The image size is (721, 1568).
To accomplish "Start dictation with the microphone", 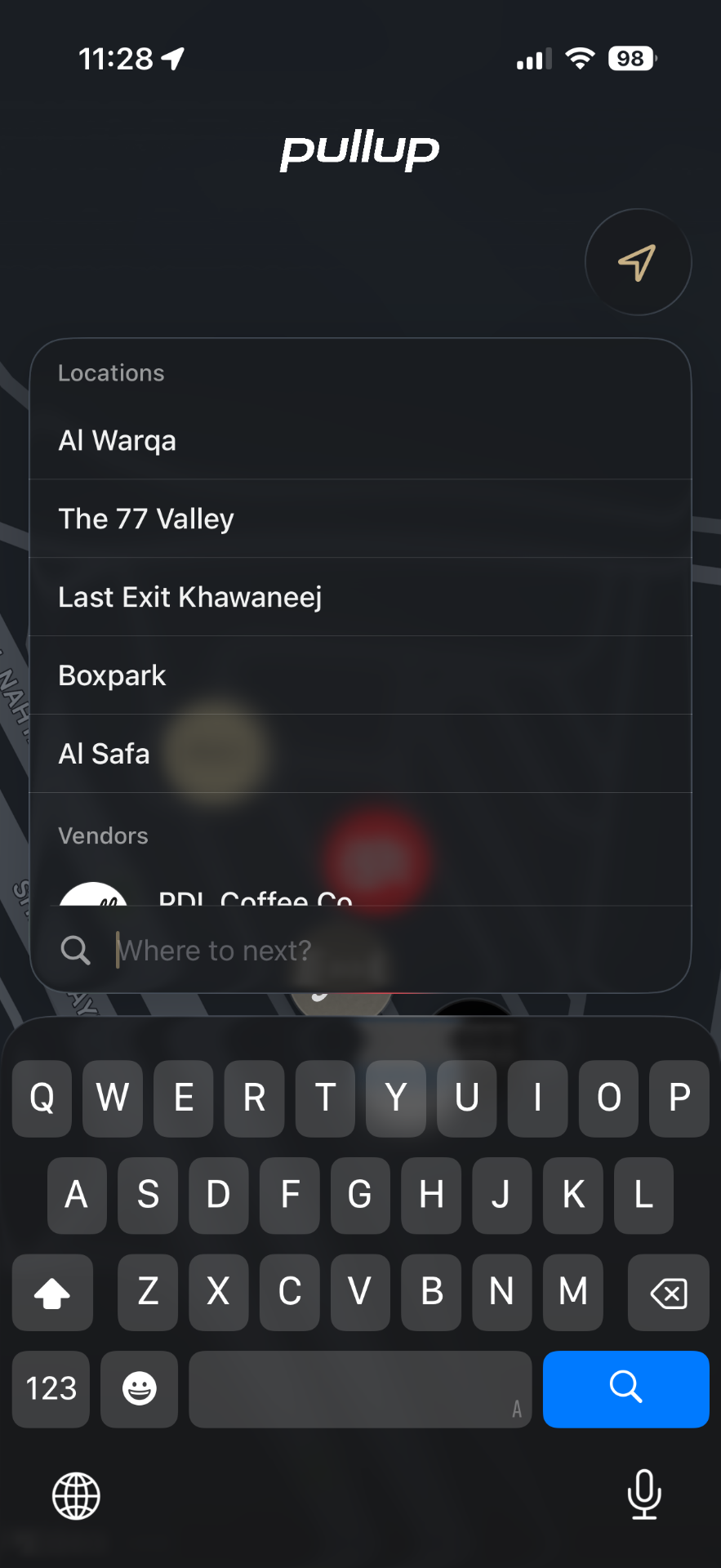I will 643,1494.
